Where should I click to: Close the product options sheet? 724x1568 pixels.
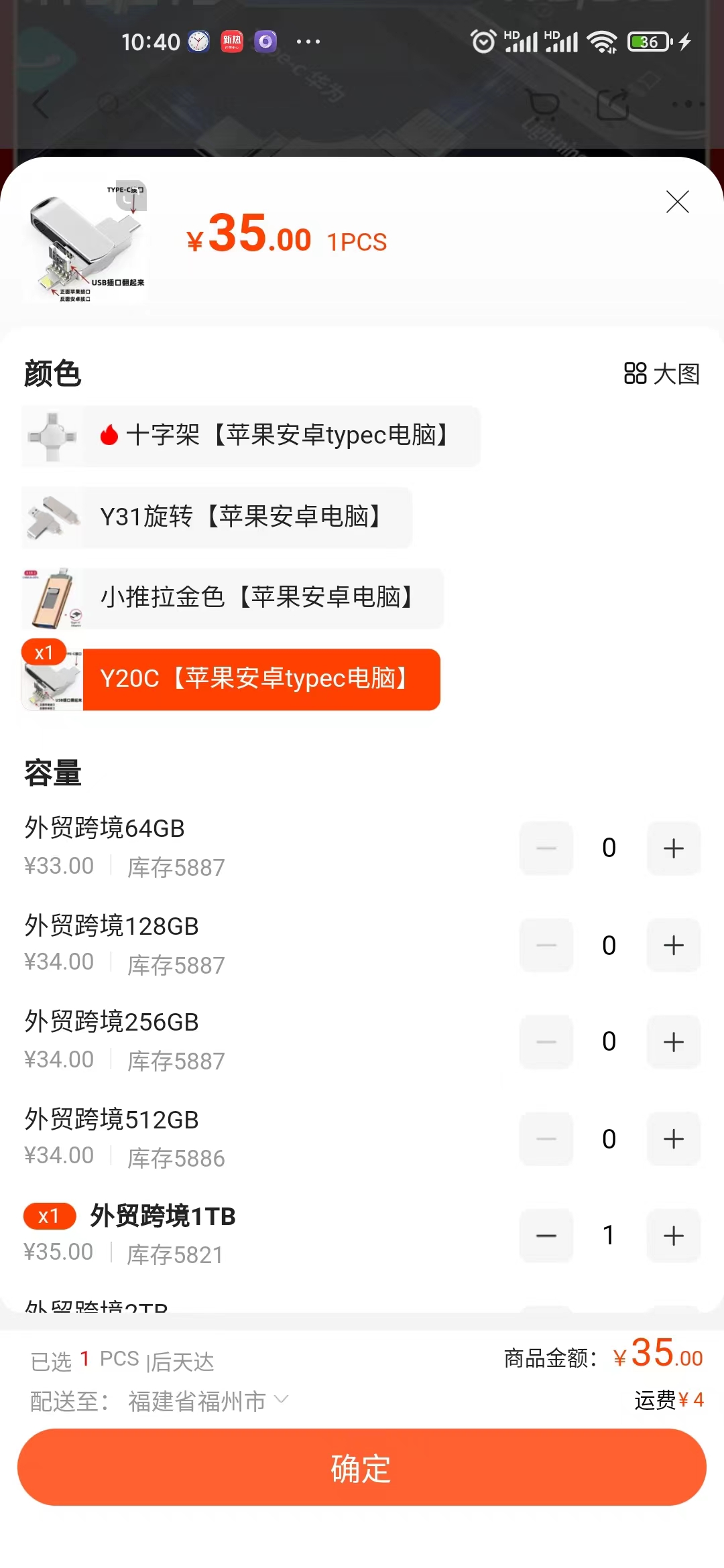click(677, 202)
